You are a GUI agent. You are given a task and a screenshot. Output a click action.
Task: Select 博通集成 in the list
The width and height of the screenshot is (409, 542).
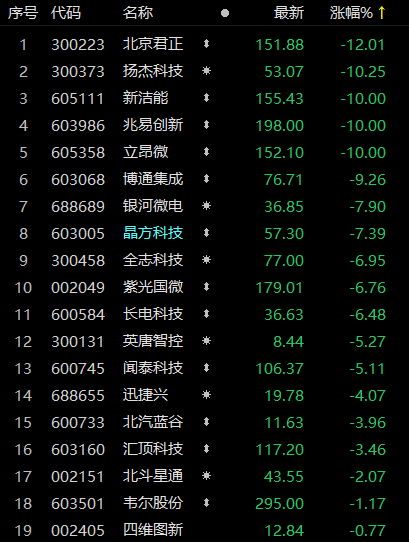coord(204,179)
